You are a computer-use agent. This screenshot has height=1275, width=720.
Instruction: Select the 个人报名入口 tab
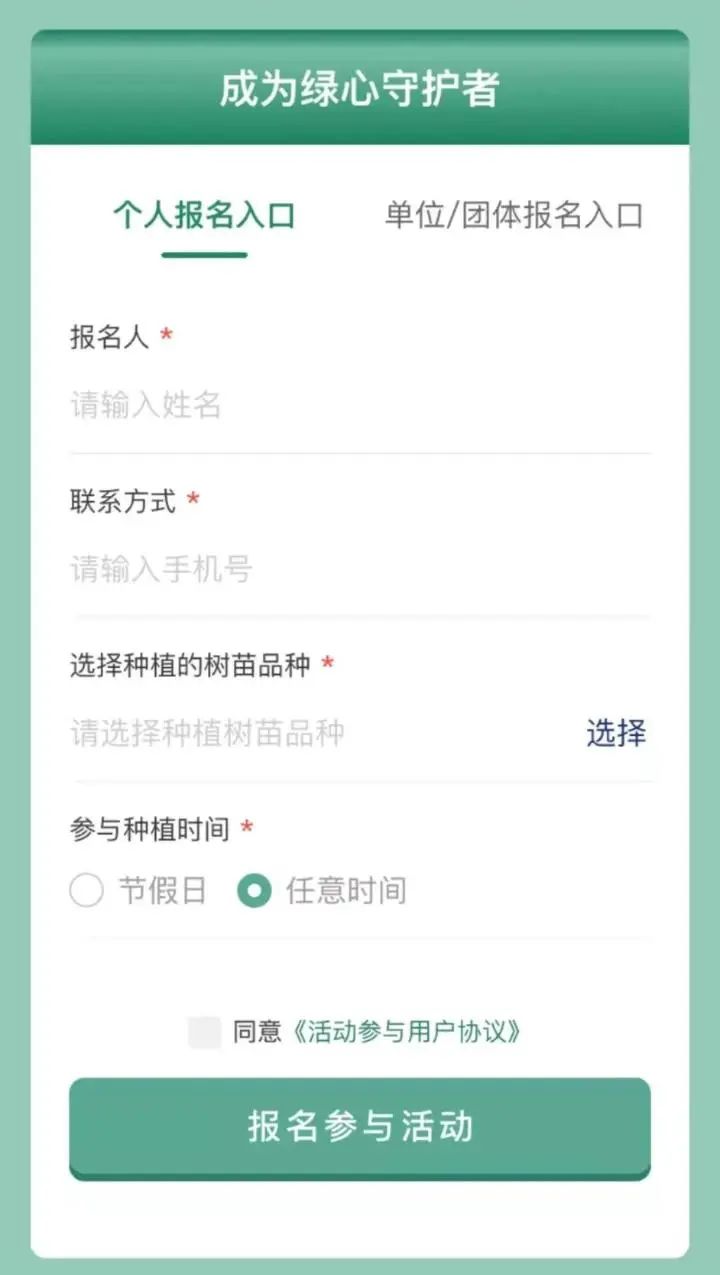[203, 213]
